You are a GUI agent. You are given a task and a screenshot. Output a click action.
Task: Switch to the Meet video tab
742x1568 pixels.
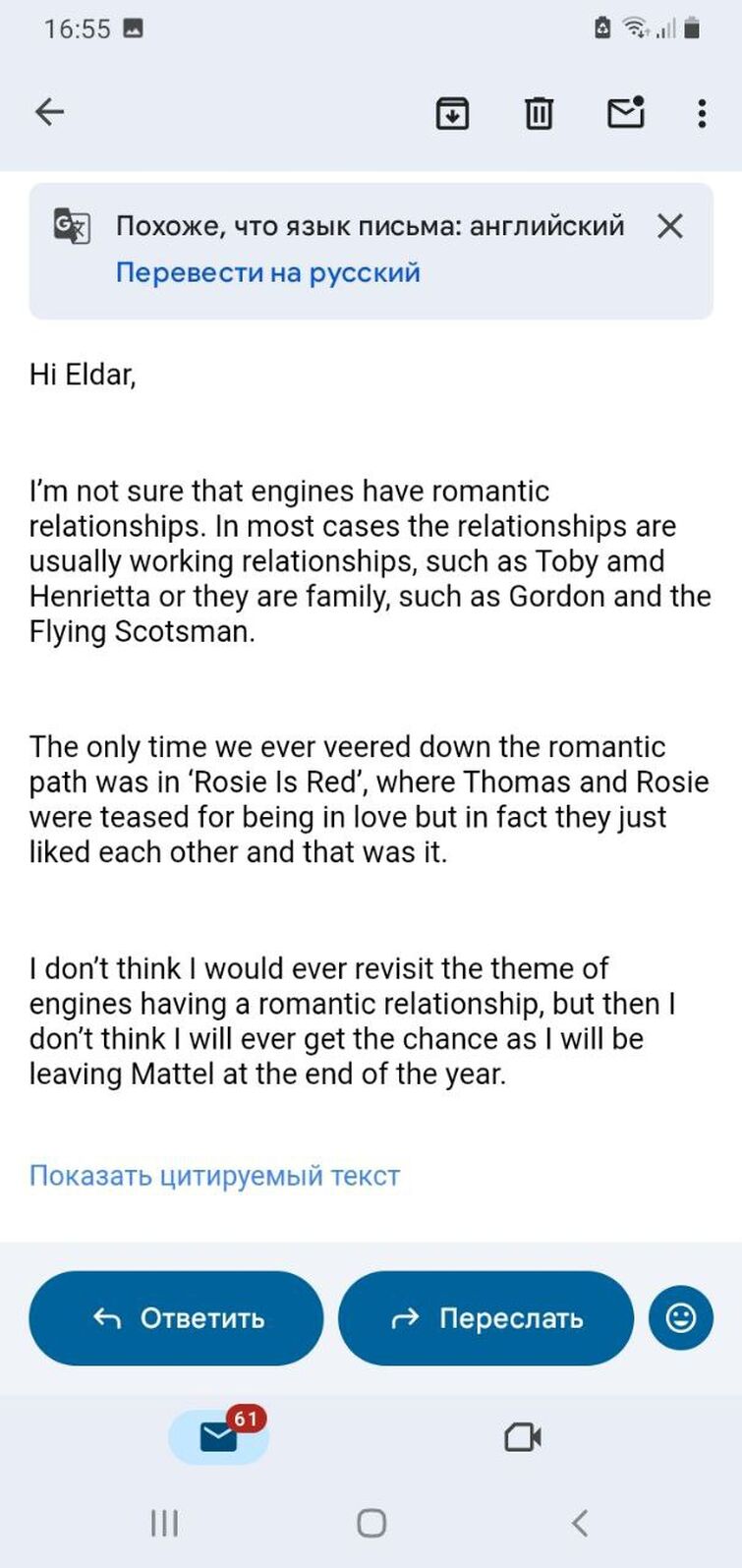(523, 1437)
